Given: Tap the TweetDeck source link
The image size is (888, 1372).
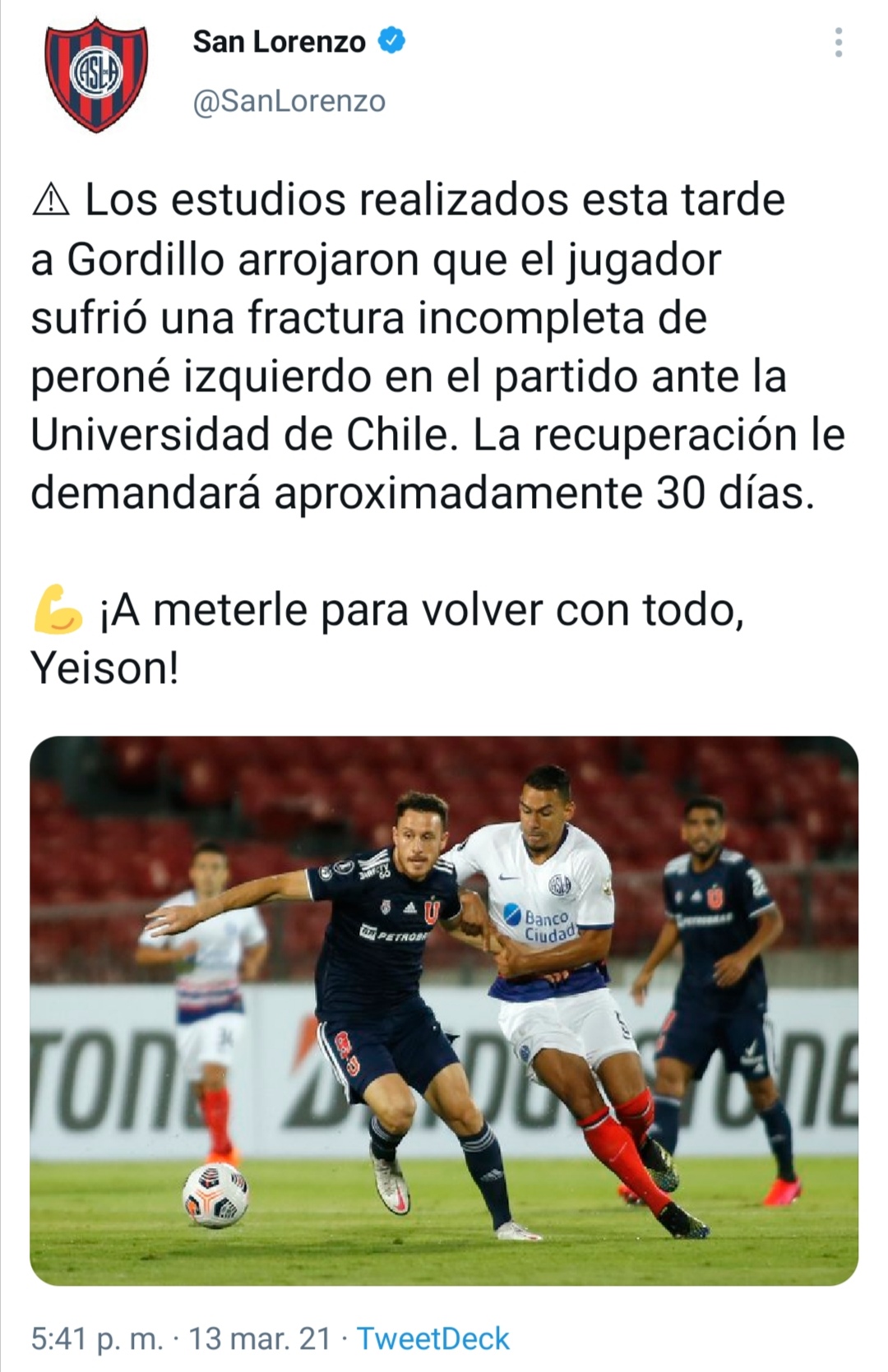Looking at the screenshot, I should coord(432,1338).
